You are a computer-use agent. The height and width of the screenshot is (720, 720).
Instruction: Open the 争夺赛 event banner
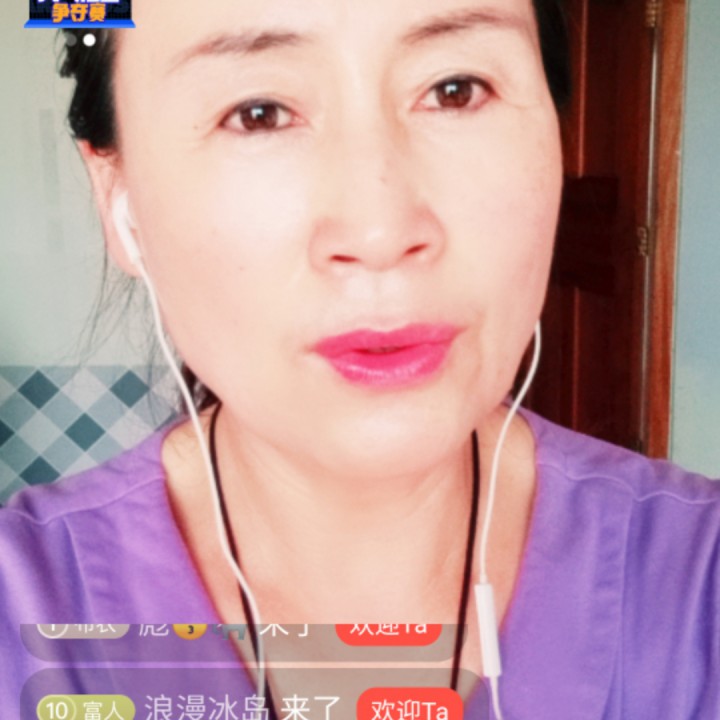pos(79,14)
